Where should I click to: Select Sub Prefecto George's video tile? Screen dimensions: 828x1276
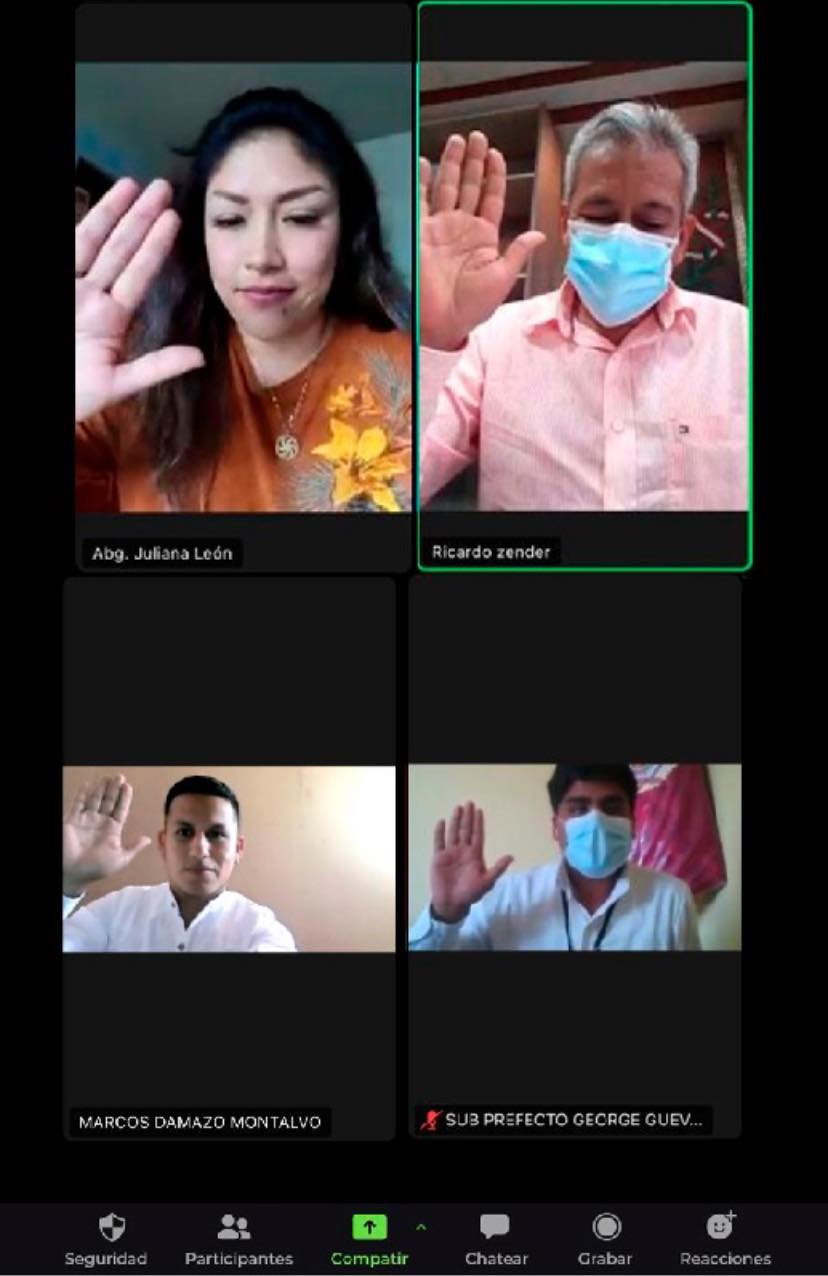coord(574,857)
